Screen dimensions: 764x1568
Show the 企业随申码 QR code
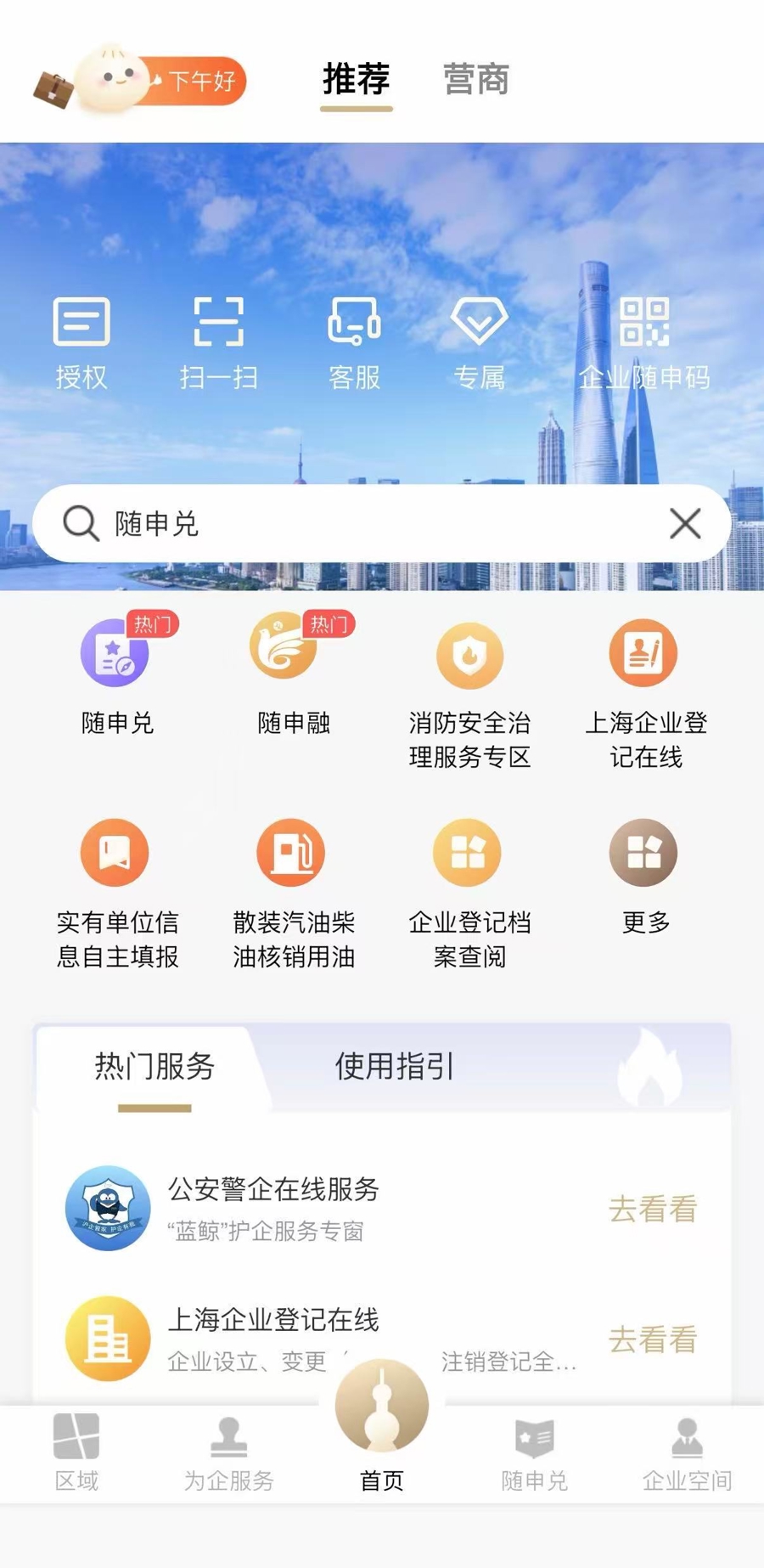point(644,341)
